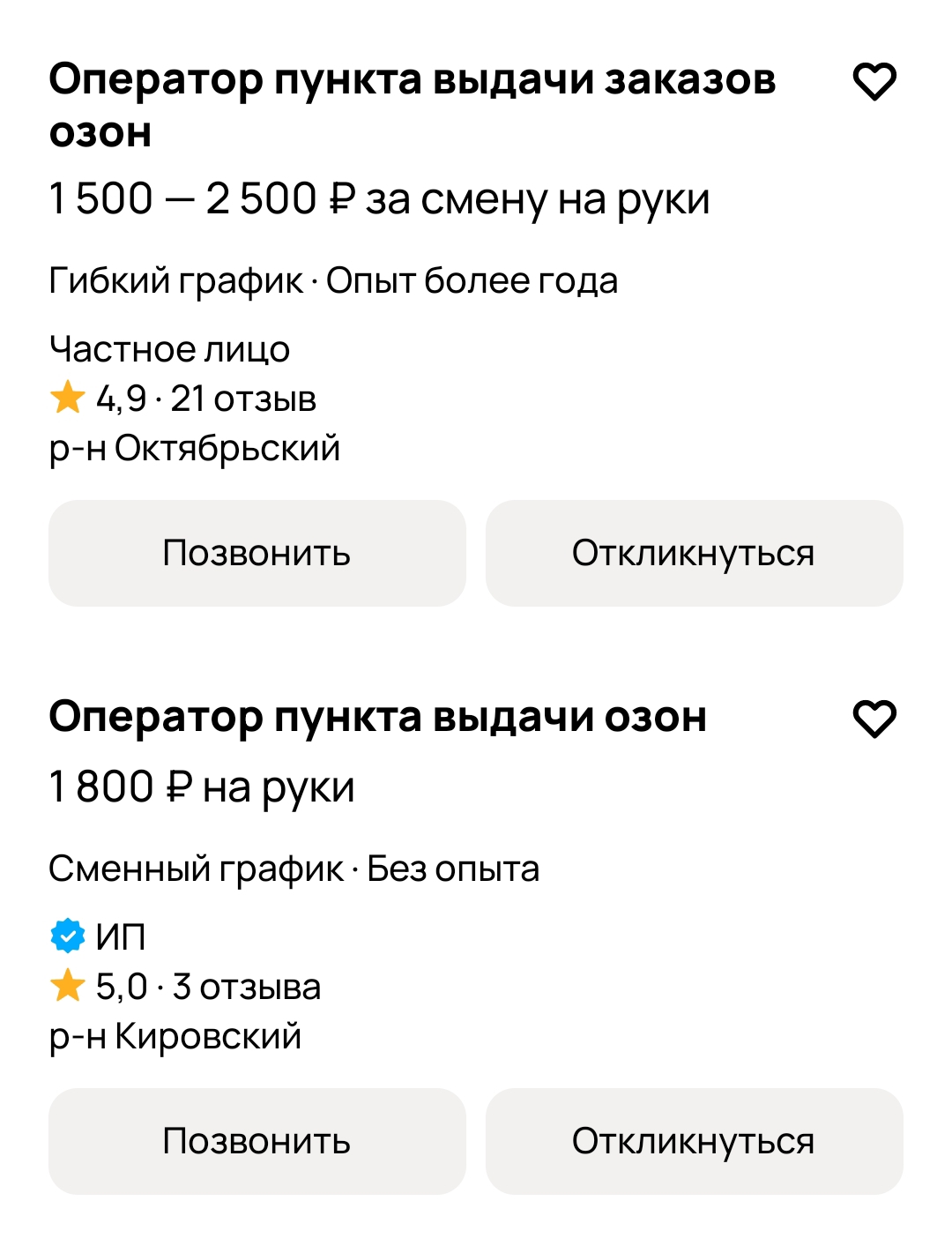Image resolution: width=952 pixels, height=1253 pixels.
Task: Save the Кировский district vacancy to favorites
Action: 874,719
